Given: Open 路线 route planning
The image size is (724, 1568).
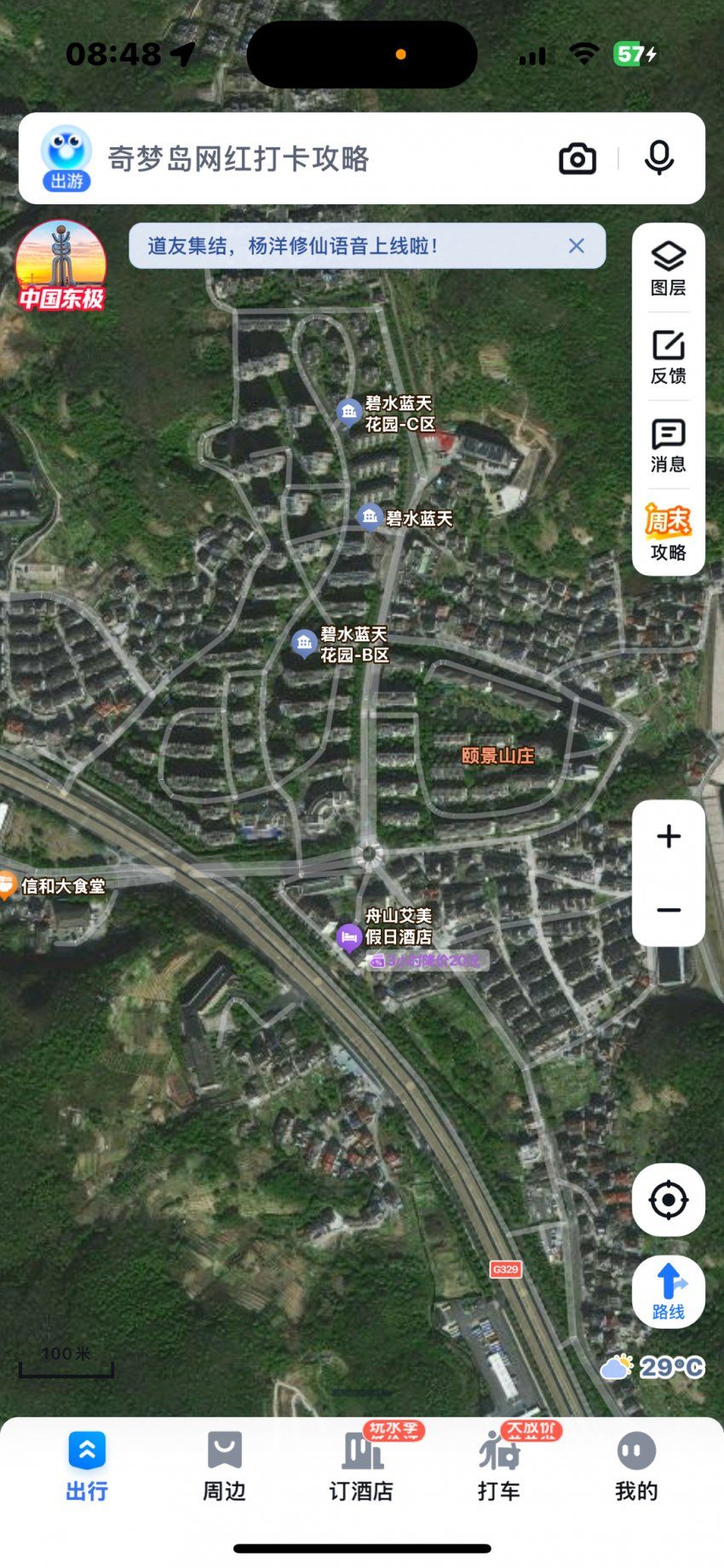Looking at the screenshot, I should click(x=669, y=1291).
